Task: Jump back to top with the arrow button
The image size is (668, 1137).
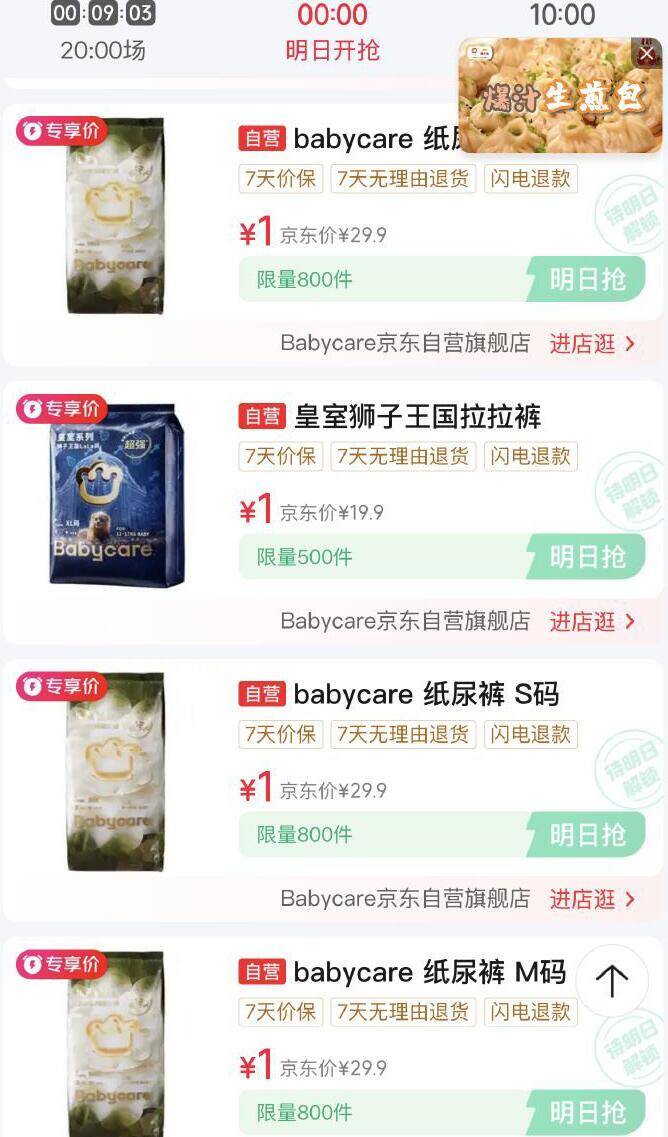Action: click(x=612, y=981)
